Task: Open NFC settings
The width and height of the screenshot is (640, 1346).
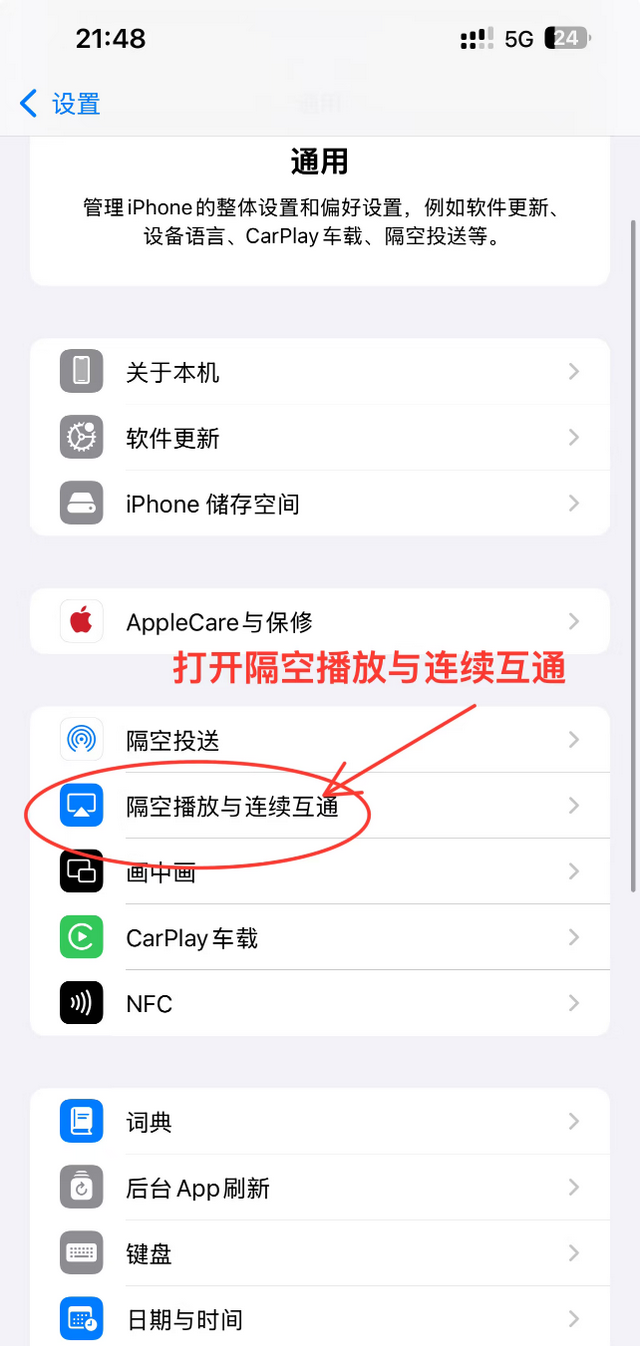Action: point(320,1004)
